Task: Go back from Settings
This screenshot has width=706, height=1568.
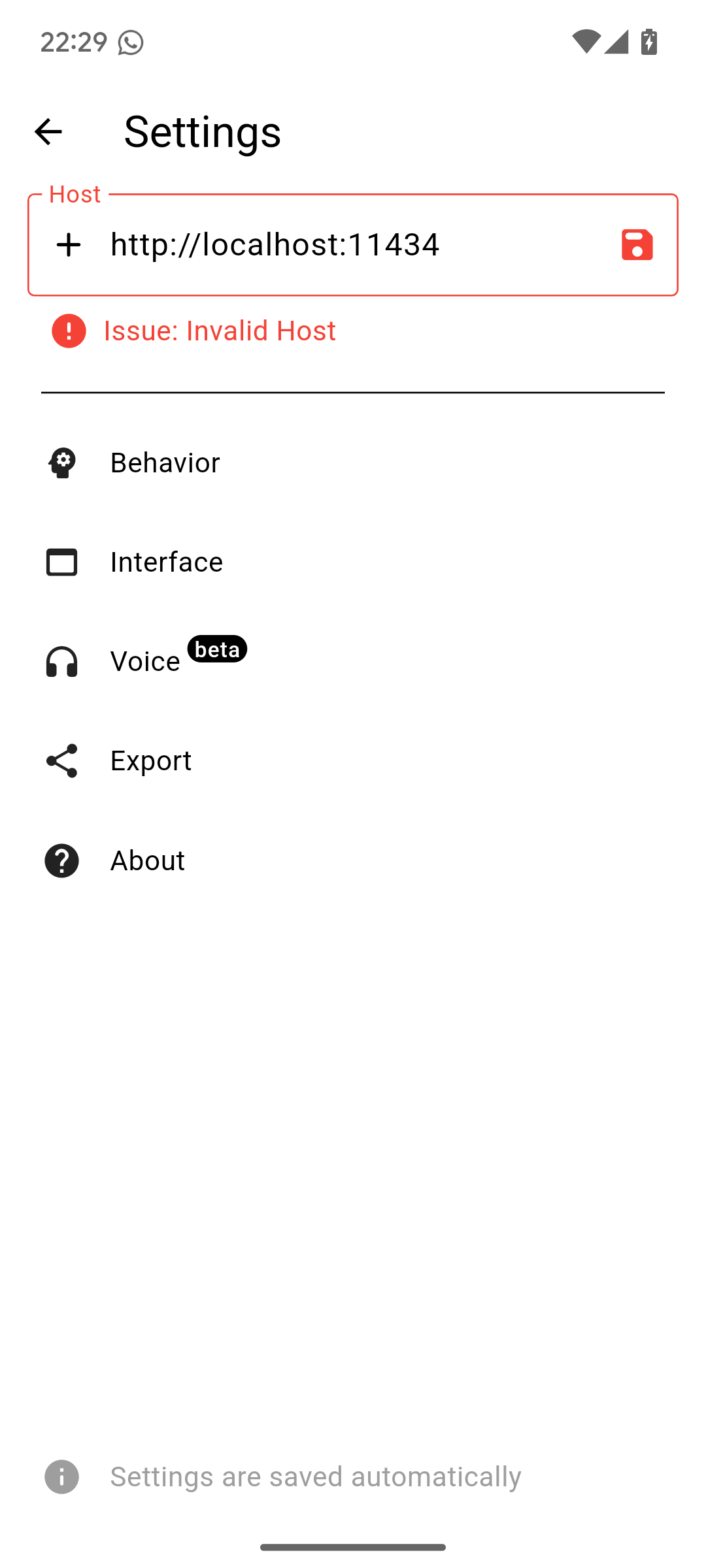Action: tap(48, 131)
